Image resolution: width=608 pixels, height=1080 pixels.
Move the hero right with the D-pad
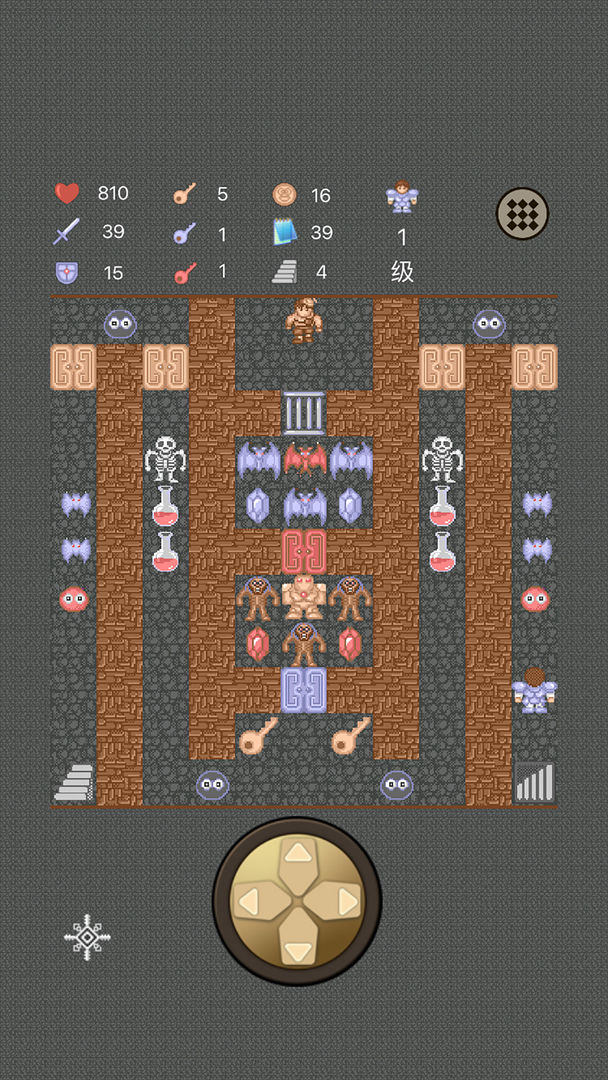tap(345, 901)
